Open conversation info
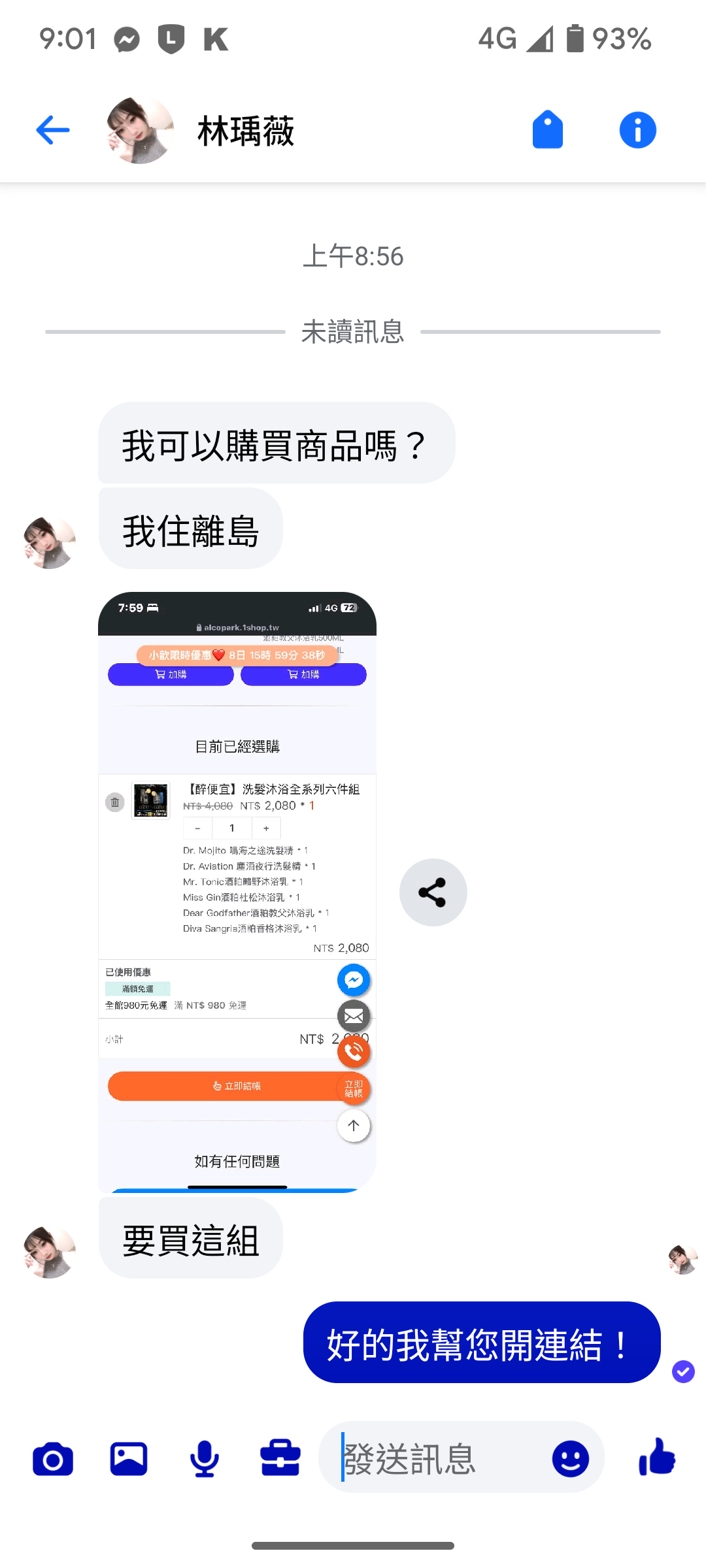Viewport: 706px width, 1568px height. click(637, 130)
